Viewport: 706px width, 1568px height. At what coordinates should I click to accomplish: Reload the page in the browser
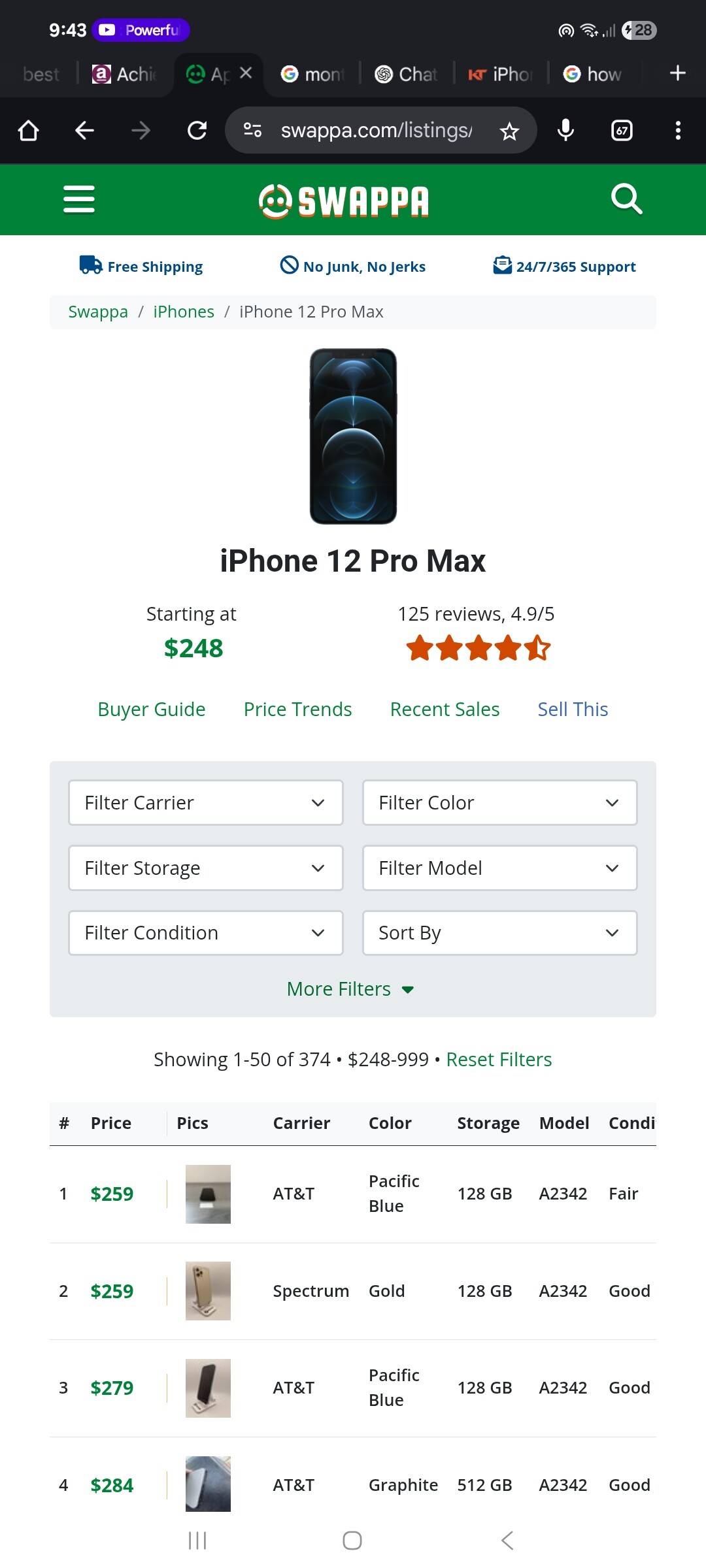tap(197, 131)
